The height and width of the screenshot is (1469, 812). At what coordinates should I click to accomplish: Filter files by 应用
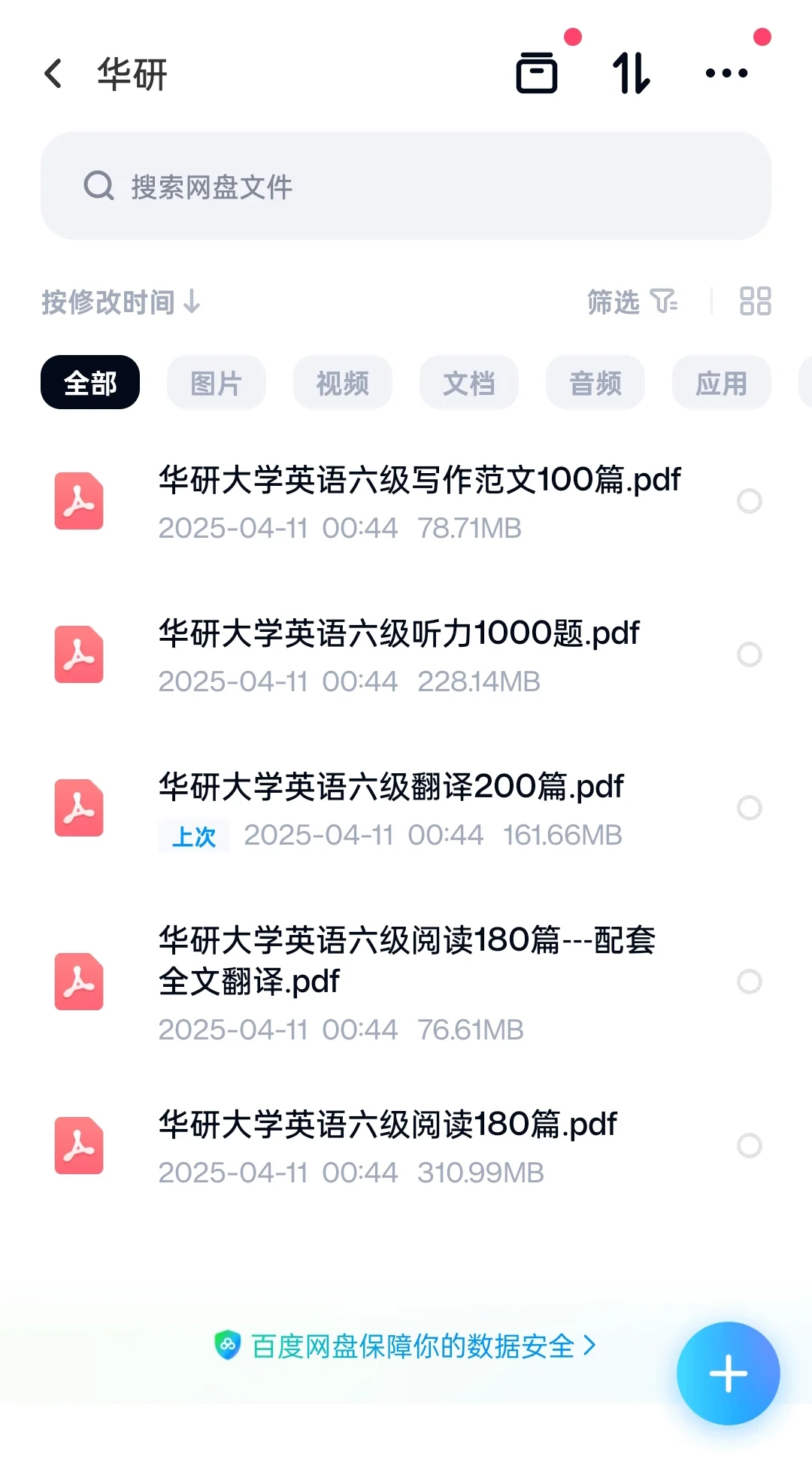tap(722, 383)
